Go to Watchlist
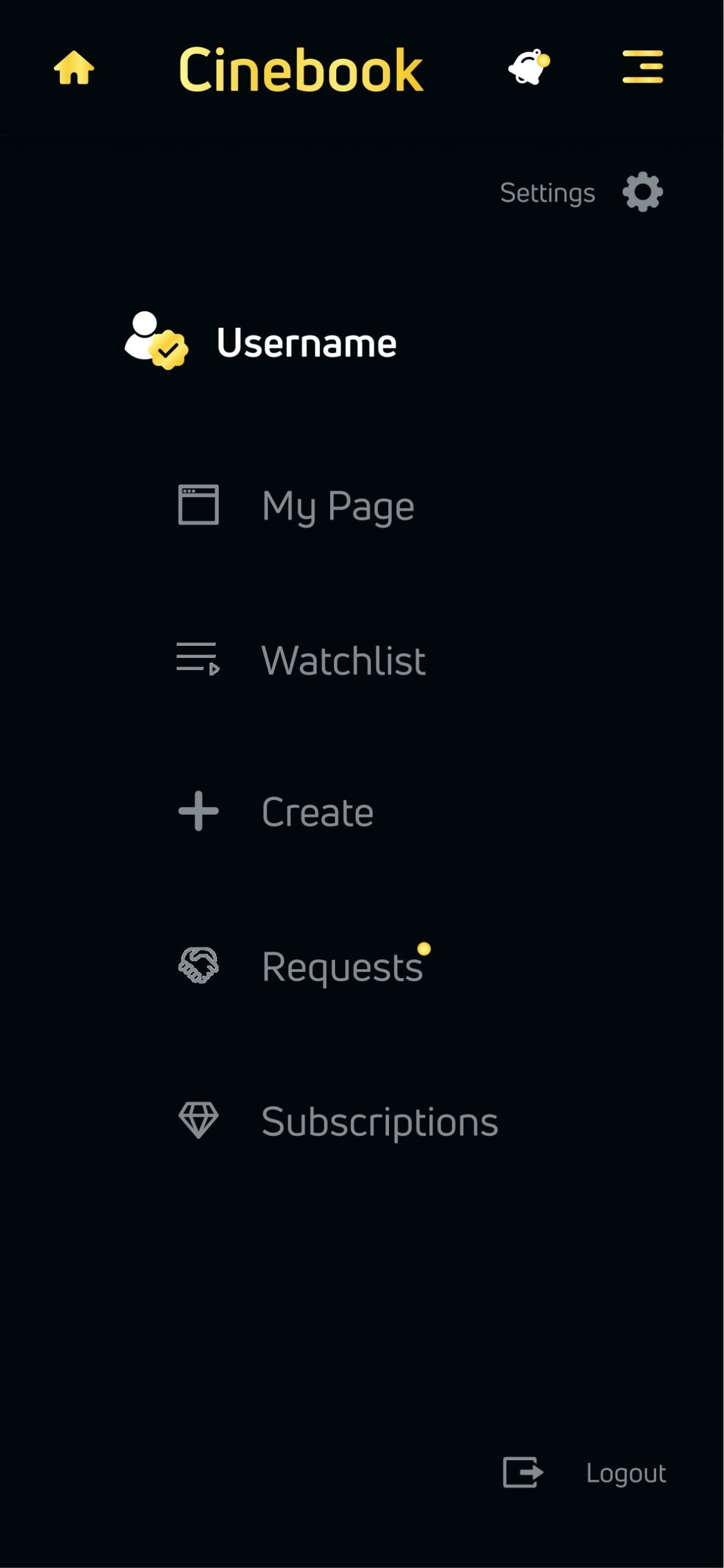Image resolution: width=724 pixels, height=1568 pixels. pyautogui.click(x=301, y=660)
